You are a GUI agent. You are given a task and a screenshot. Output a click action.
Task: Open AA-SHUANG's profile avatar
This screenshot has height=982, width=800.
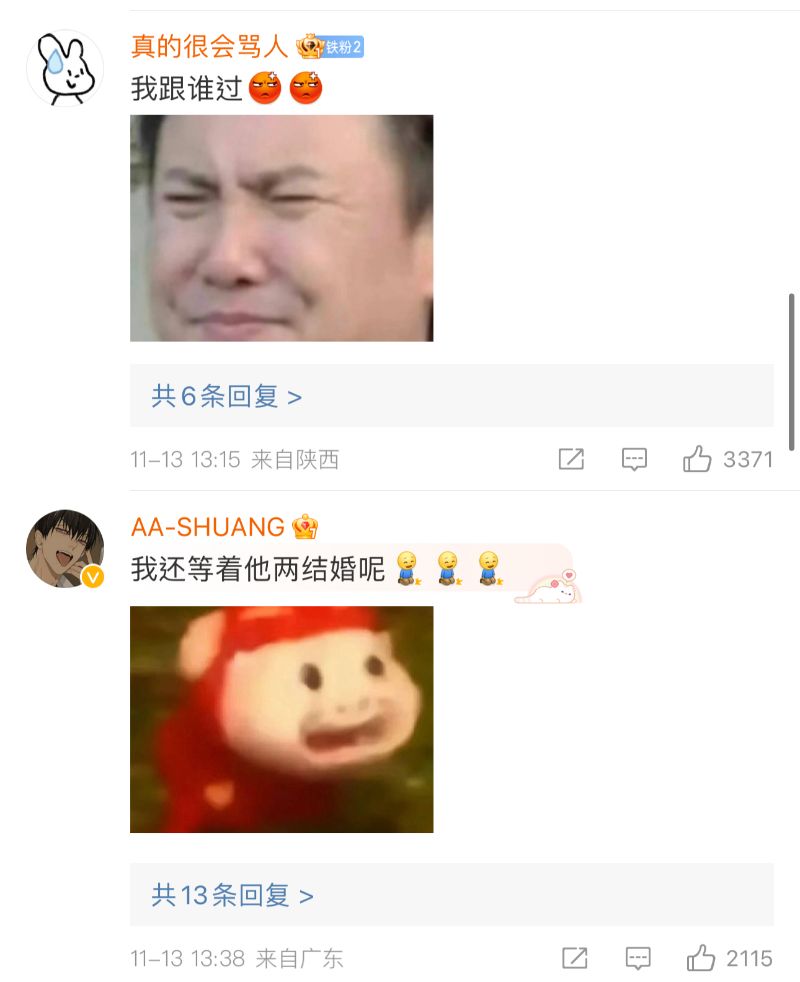(65, 548)
